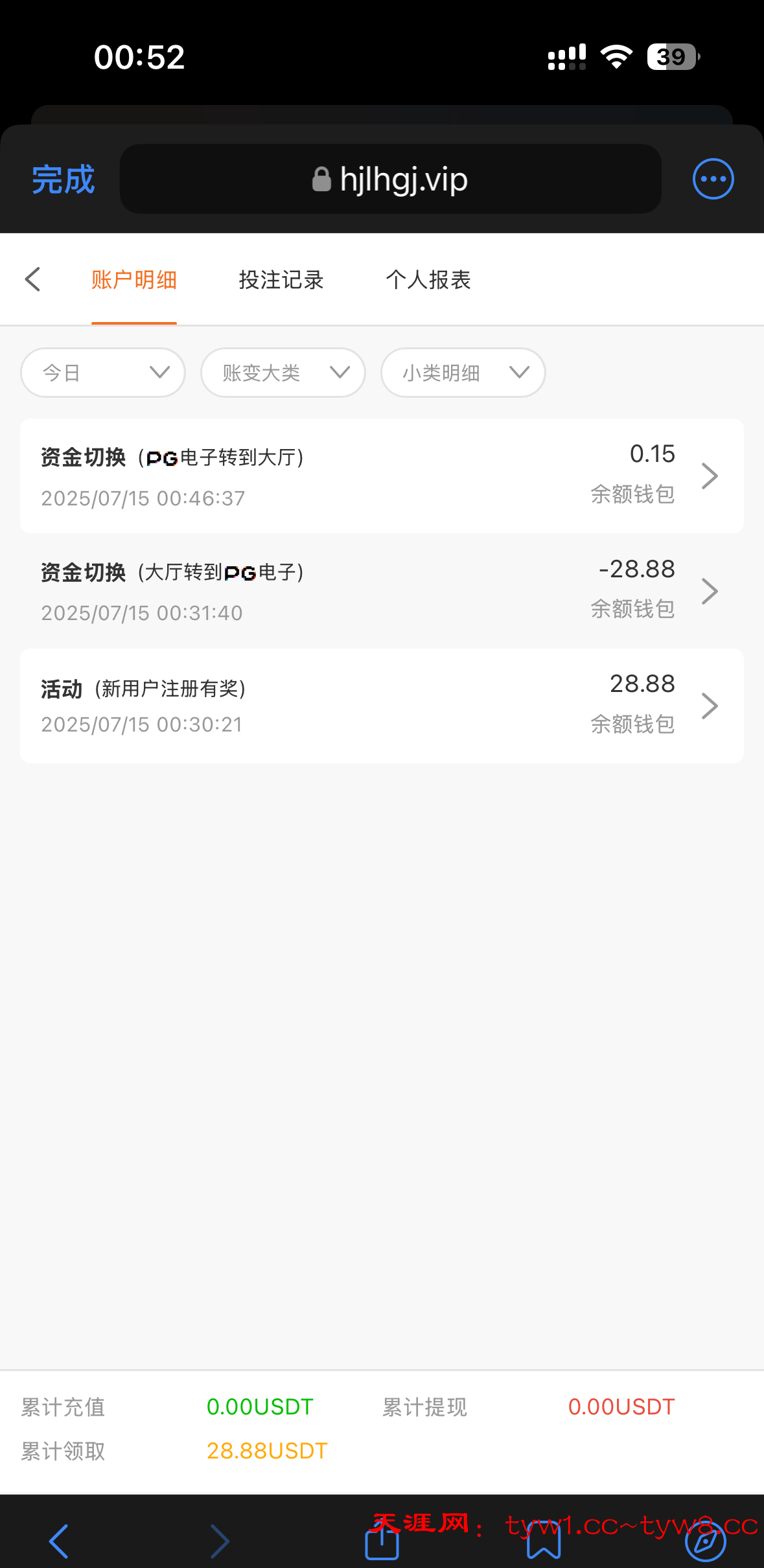Open the PG电子转到大厅 0.15 transaction
Viewport: 764px width, 1568px height.
point(382,476)
